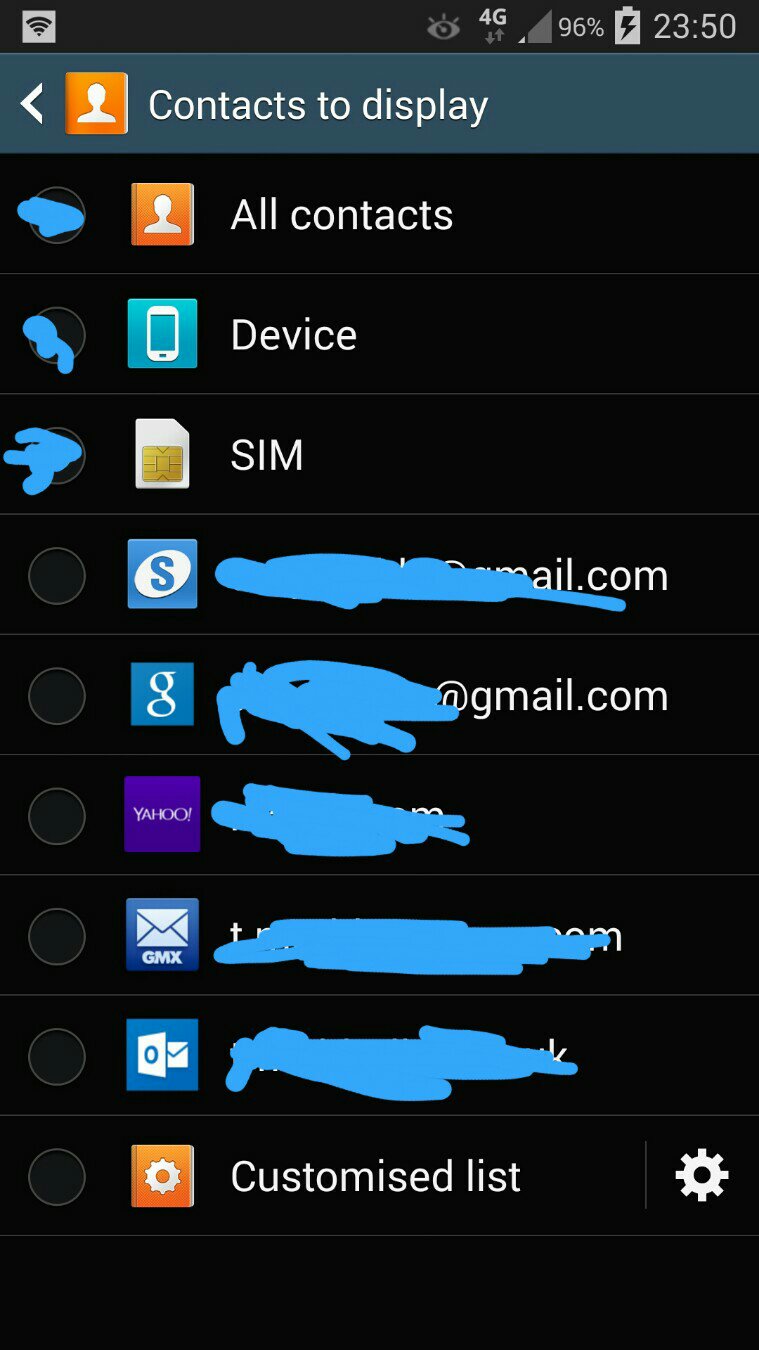Go back from Contacts to display
Screen dimensions: 759x1350
(x=34, y=104)
